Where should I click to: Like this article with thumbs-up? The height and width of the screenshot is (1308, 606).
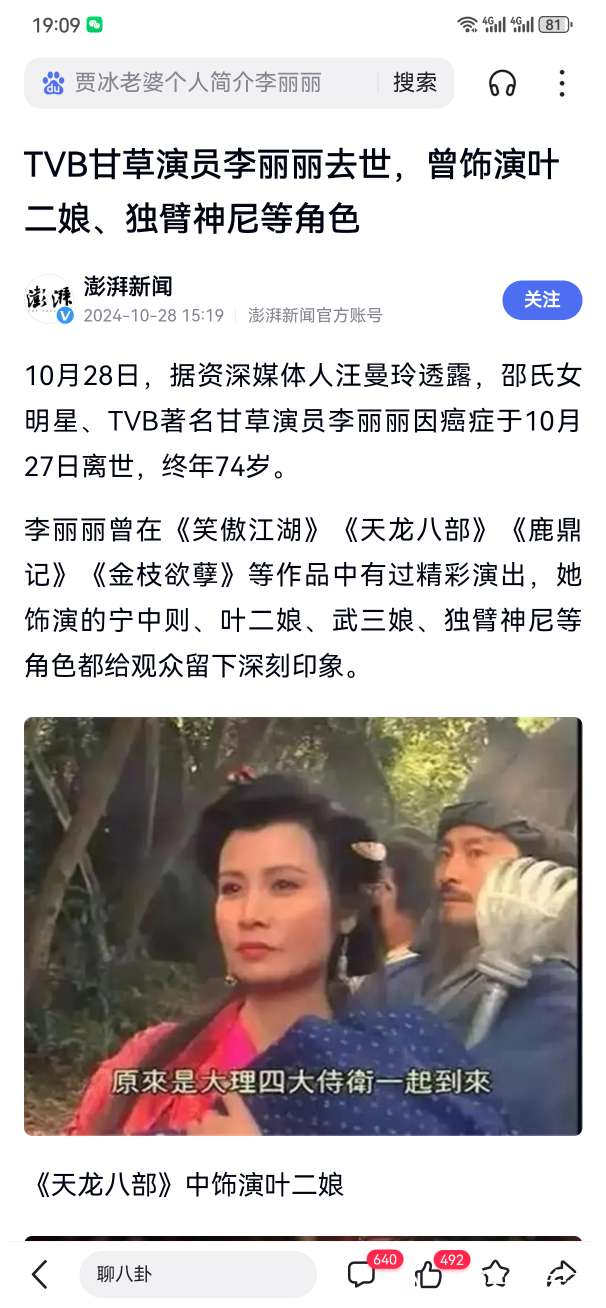(x=429, y=1274)
